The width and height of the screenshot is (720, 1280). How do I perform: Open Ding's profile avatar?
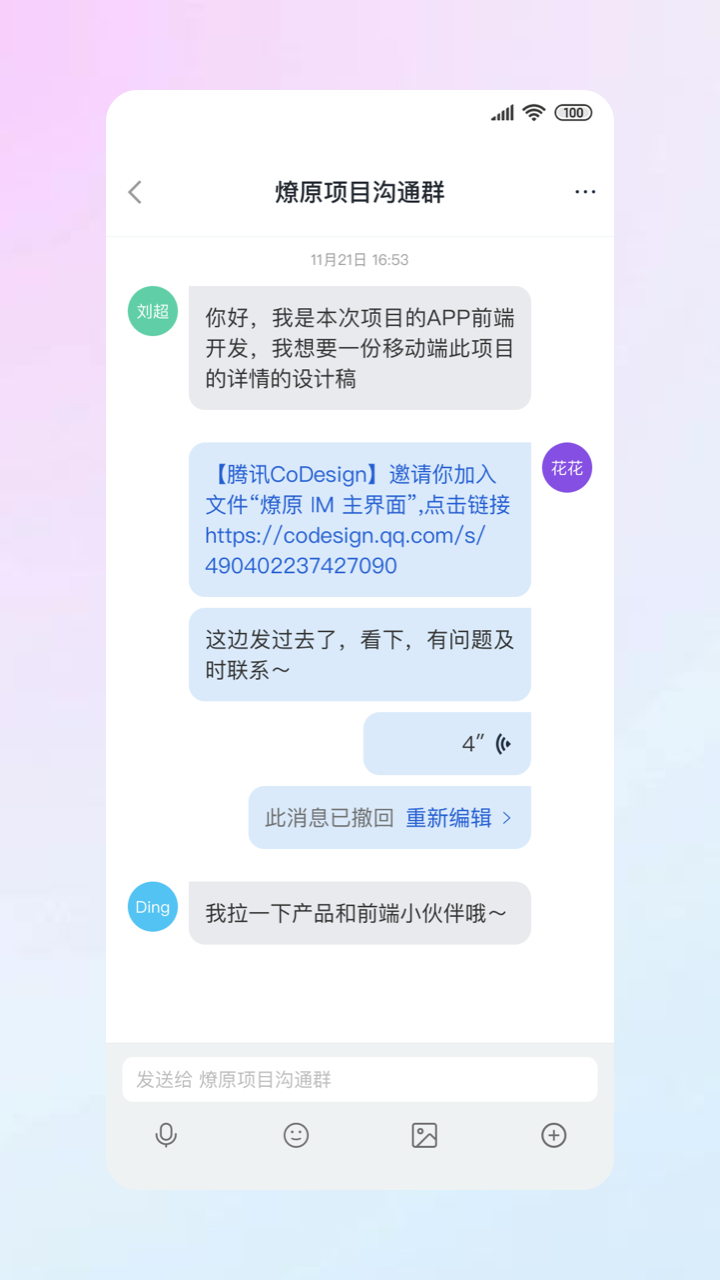pos(153,907)
